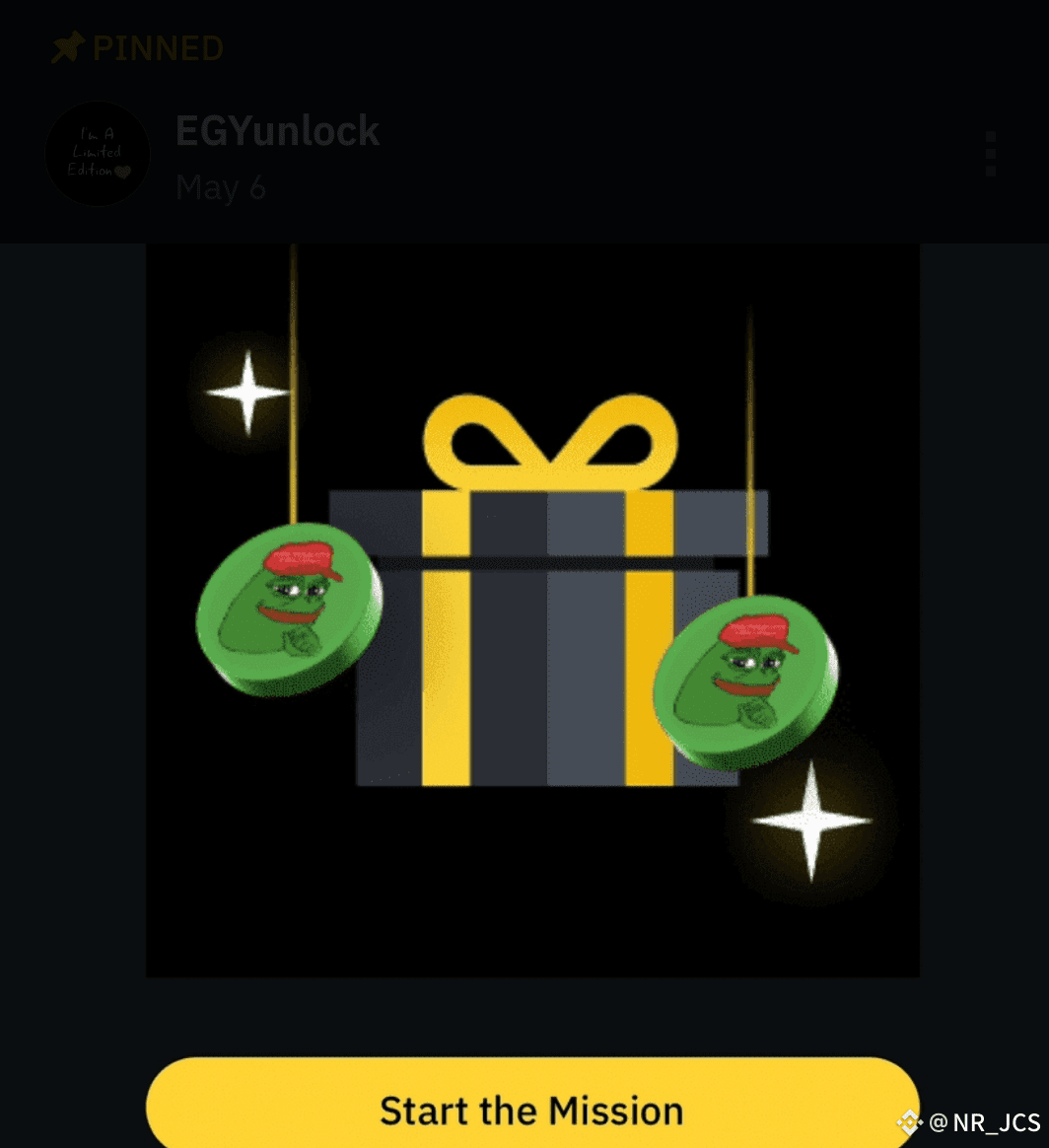Screen dimensions: 1049x1148
Task: Open the EGYunlock username link
Action: point(277,131)
